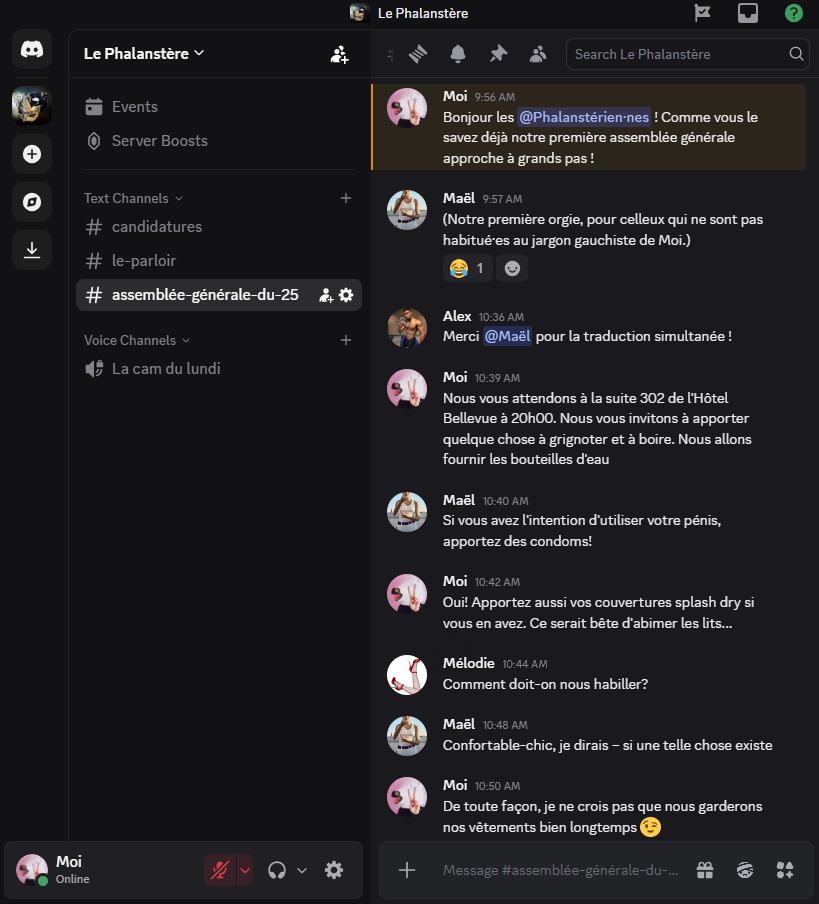The width and height of the screenshot is (819, 904).
Task: Show pinned messages
Action: [498, 54]
